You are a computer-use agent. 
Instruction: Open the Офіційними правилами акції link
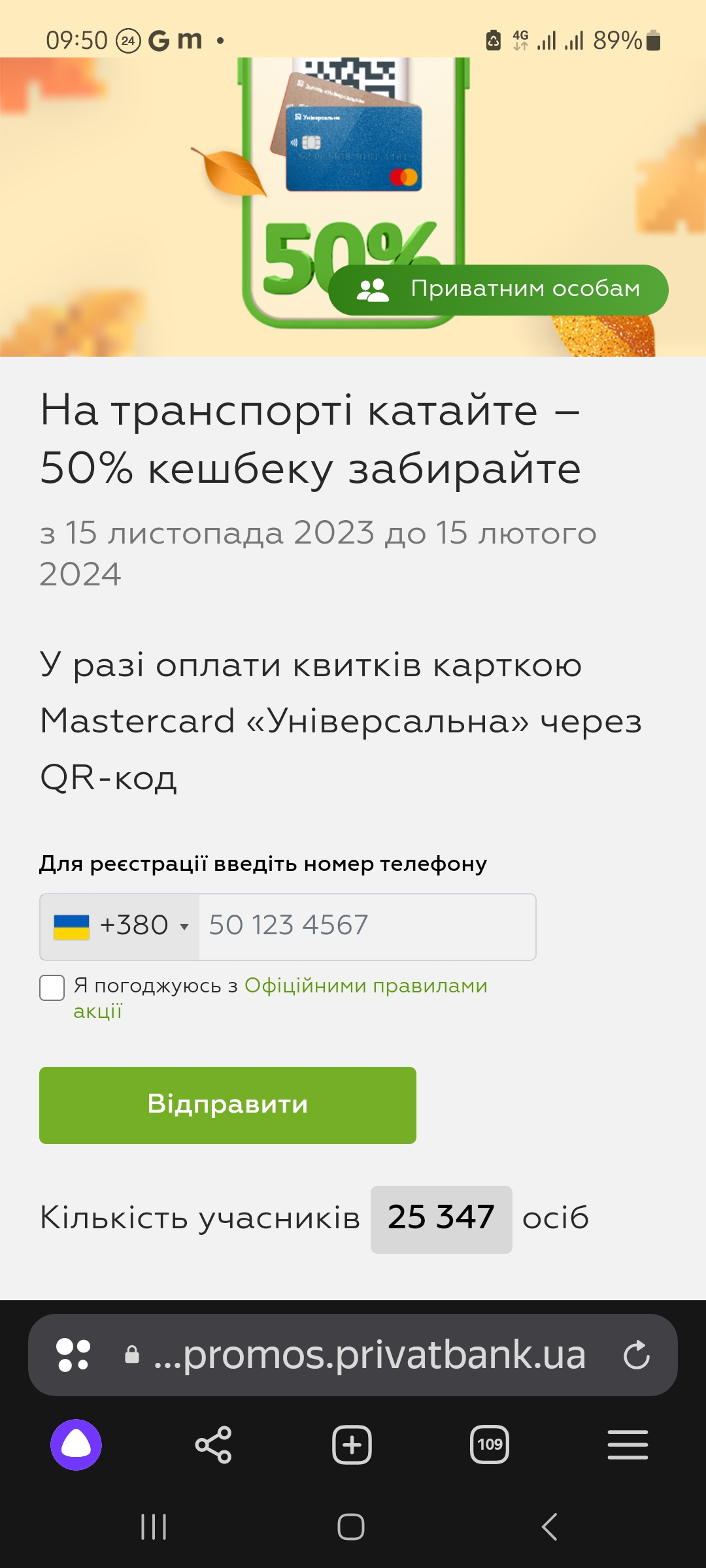(x=365, y=986)
